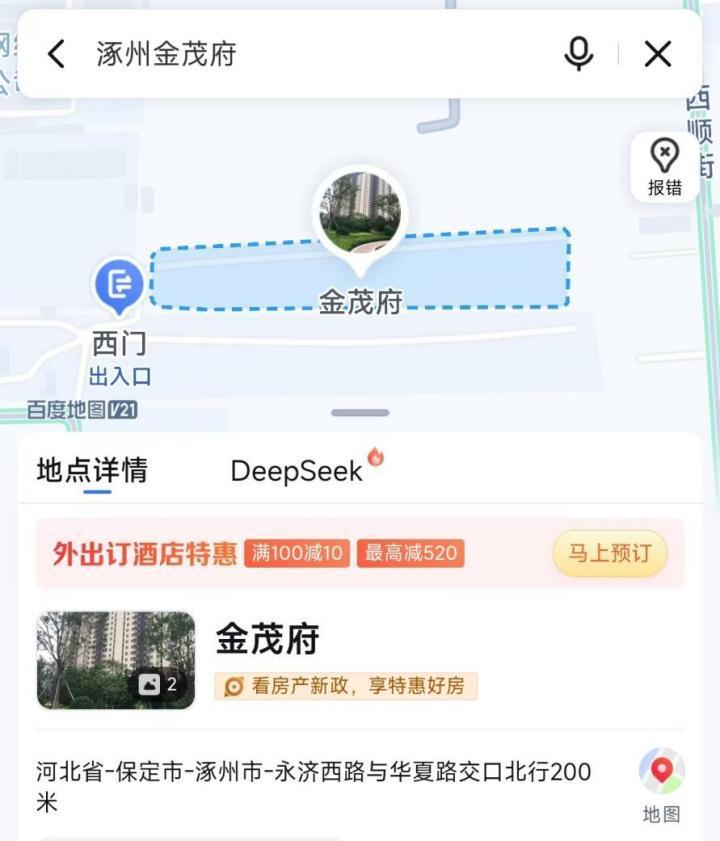The width and height of the screenshot is (720, 841).
Task: Report a map error via 报错
Action: click(664, 168)
